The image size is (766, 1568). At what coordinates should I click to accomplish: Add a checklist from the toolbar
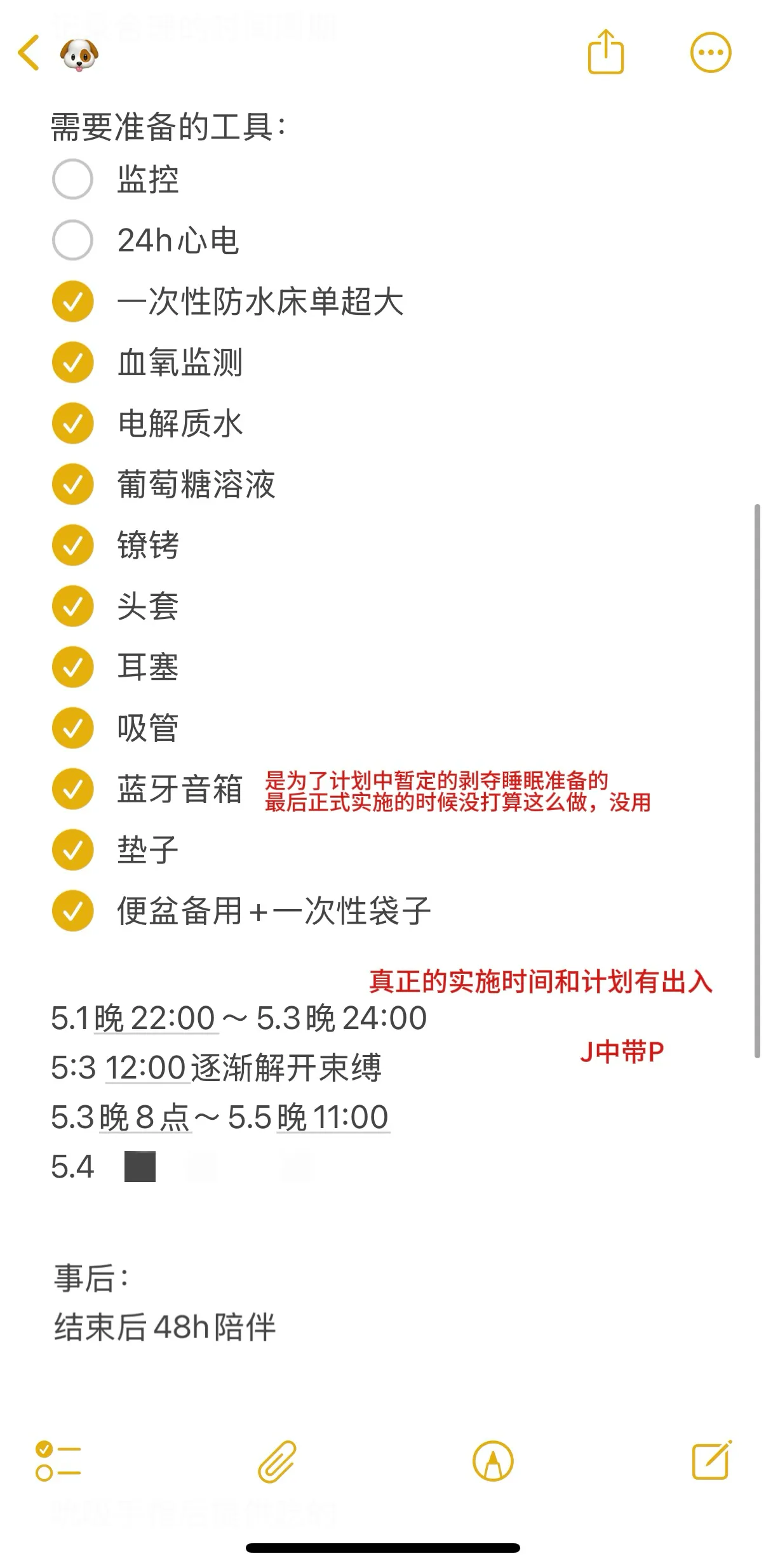click(58, 1461)
